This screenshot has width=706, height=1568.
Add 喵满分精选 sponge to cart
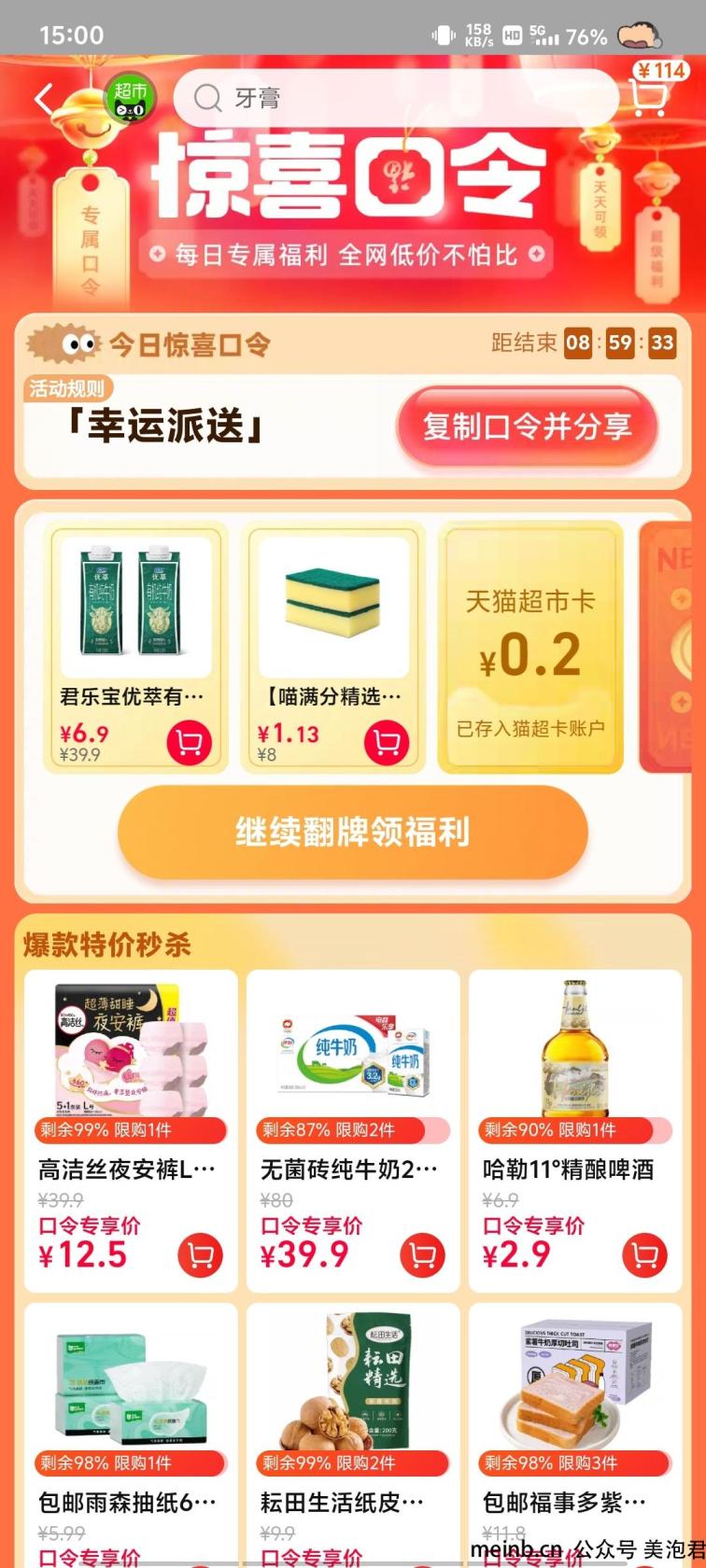point(387,743)
